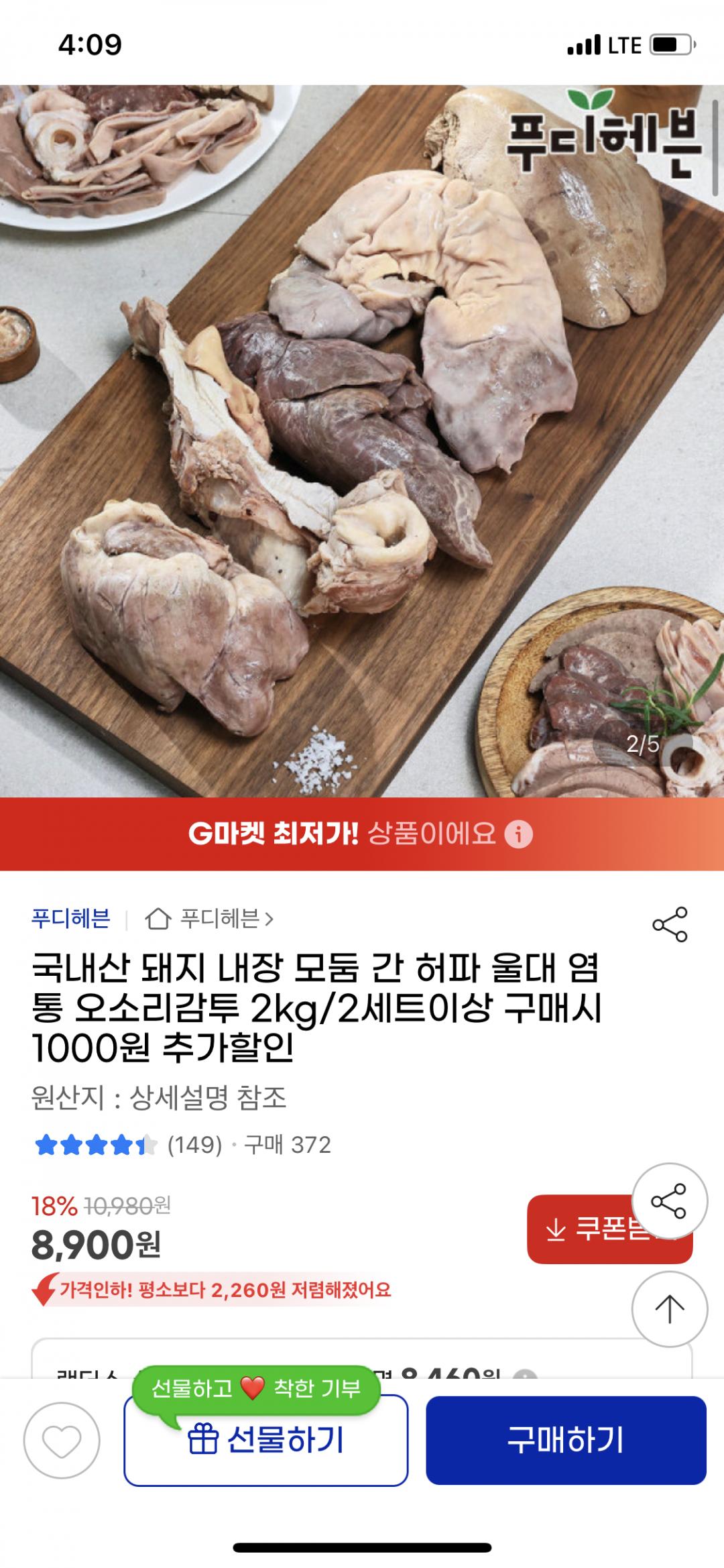Download the coupon with 쿠폰받기 button

point(609,1229)
